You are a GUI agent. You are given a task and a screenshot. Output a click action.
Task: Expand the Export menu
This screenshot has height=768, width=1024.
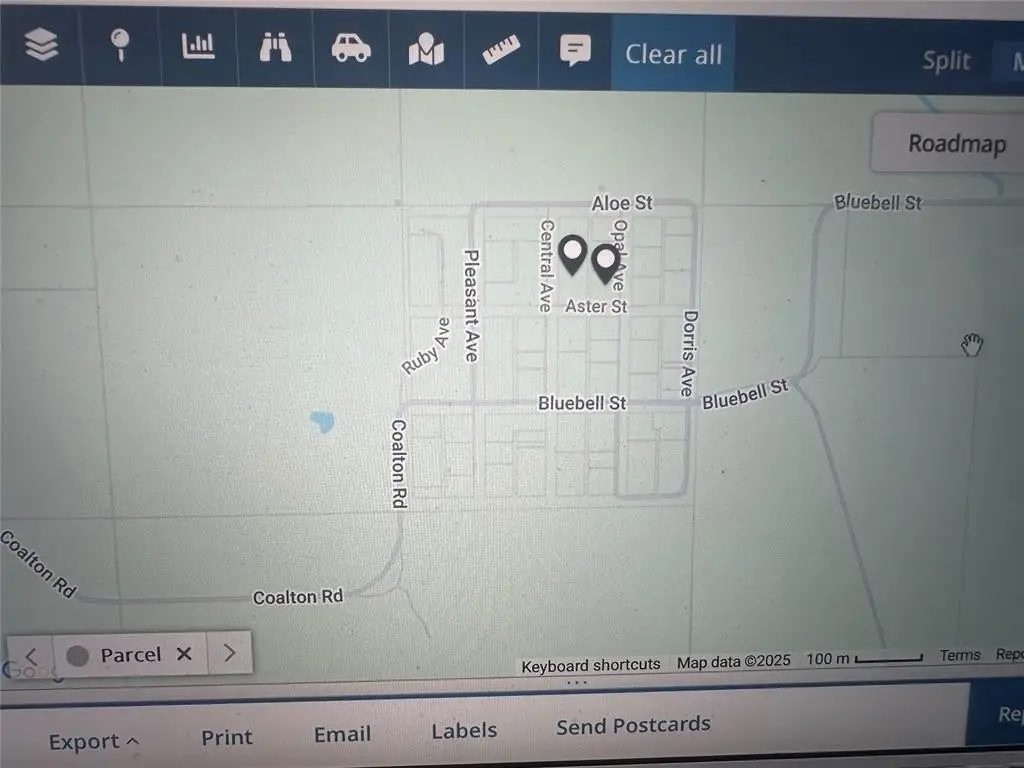94,741
